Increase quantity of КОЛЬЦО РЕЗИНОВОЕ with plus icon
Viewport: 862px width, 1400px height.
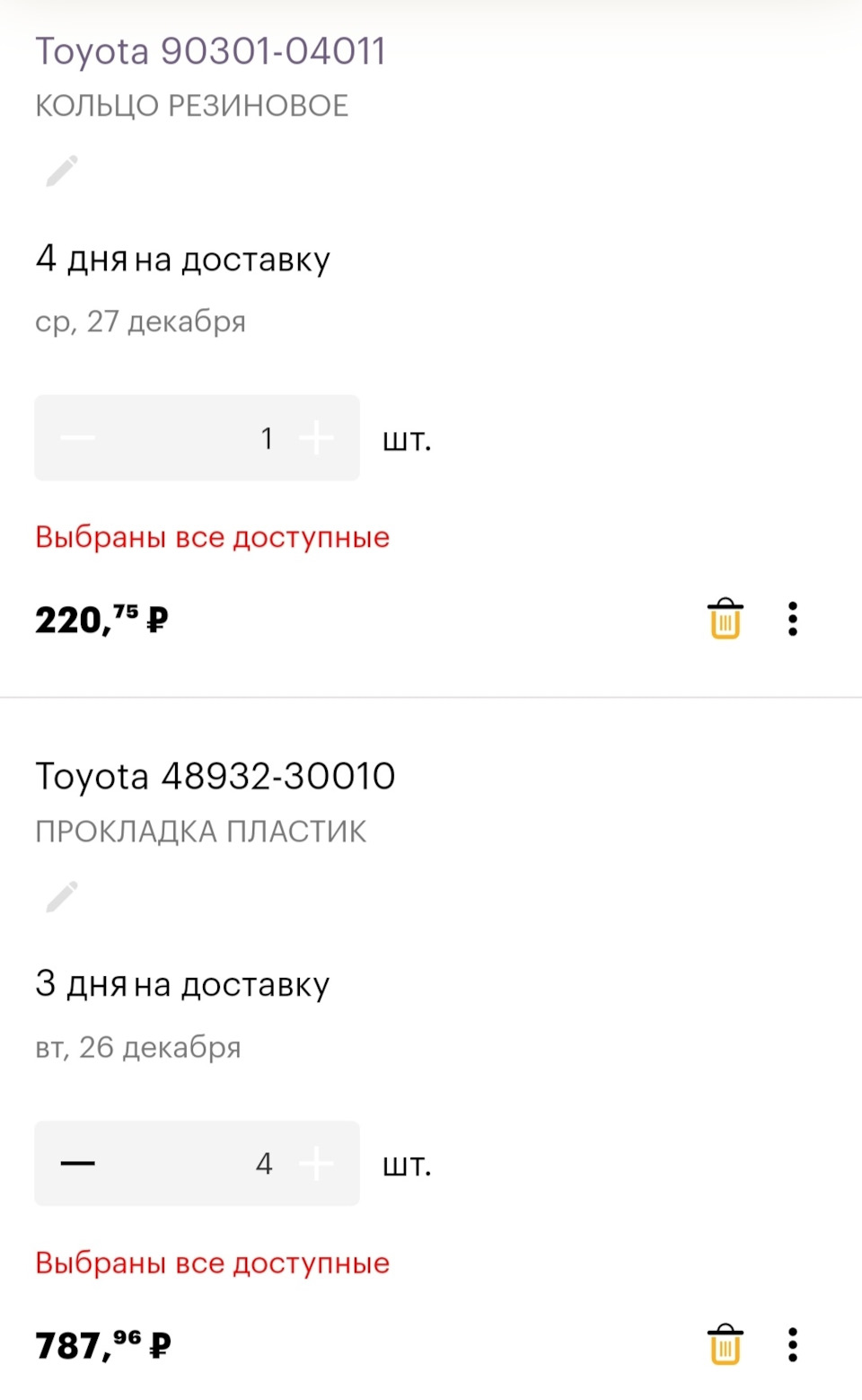(317, 438)
